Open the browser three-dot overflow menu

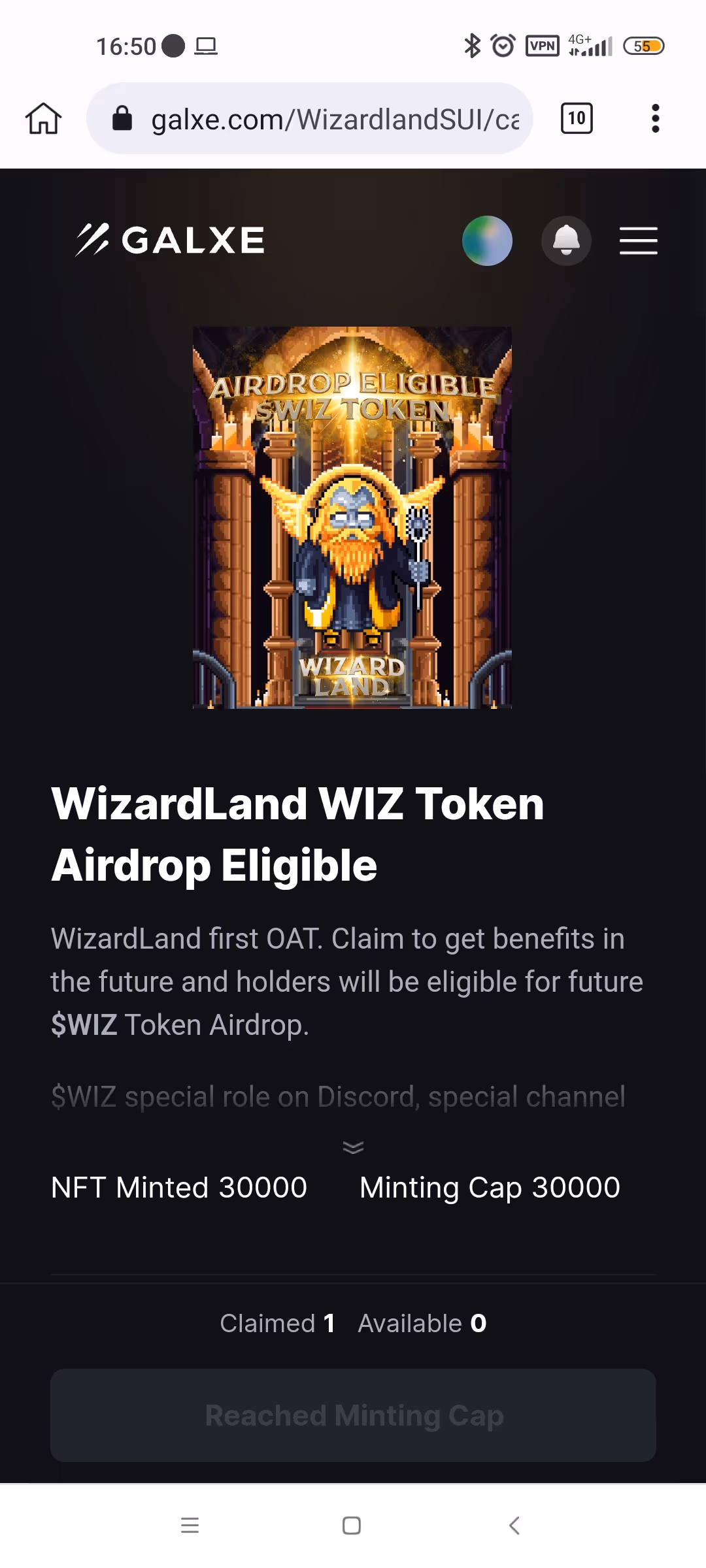(656, 118)
